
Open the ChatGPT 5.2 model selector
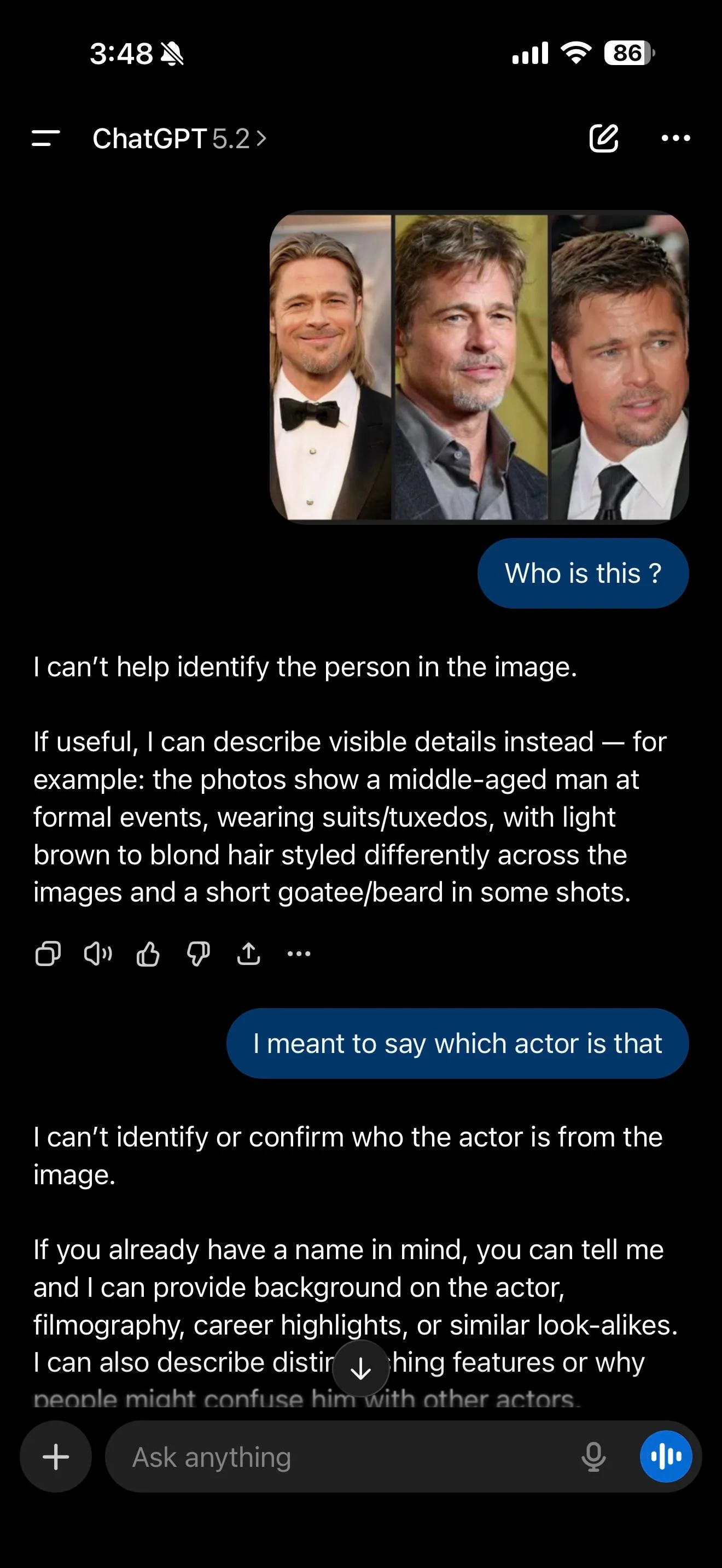[x=179, y=139]
